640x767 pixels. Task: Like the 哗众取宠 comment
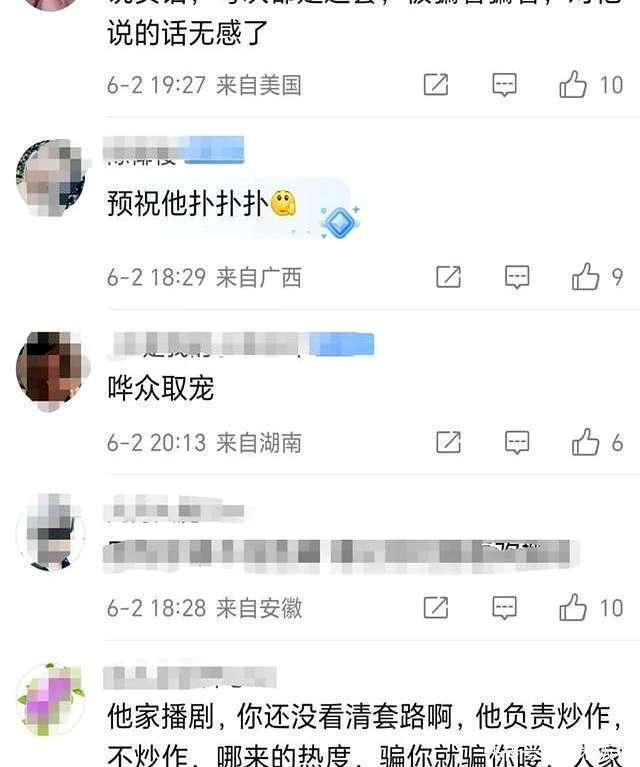pyautogui.click(x=585, y=442)
